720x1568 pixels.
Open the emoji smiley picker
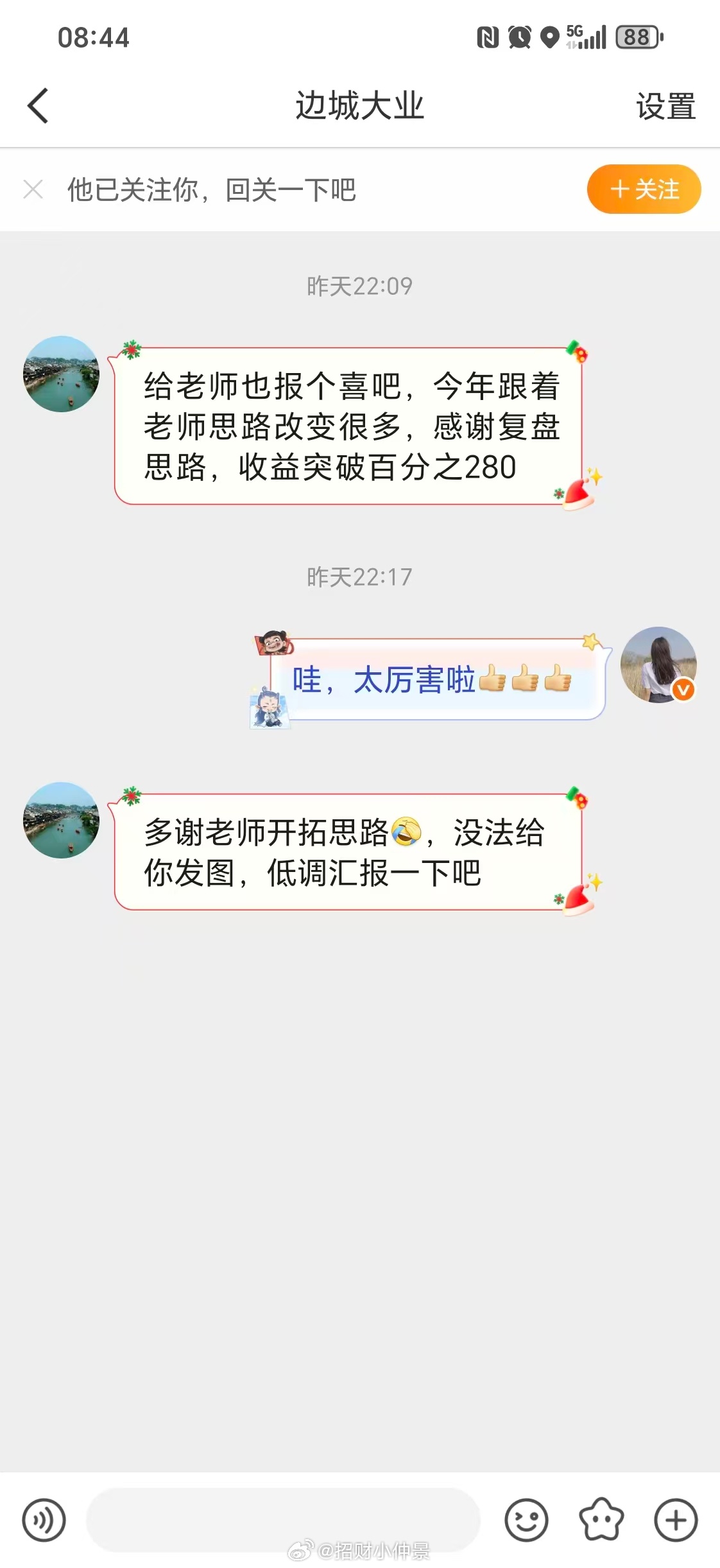pyautogui.click(x=526, y=1520)
